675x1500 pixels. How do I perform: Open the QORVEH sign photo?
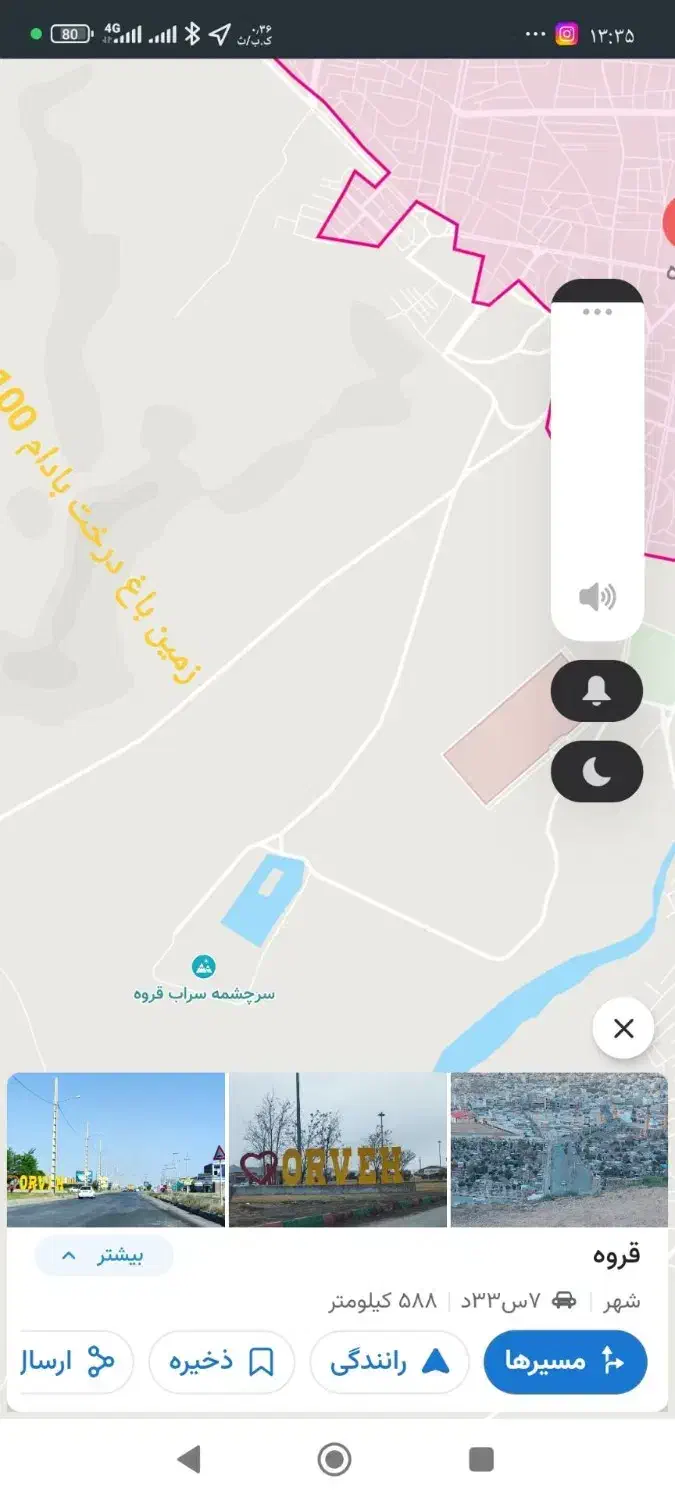tap(338, 1150)
